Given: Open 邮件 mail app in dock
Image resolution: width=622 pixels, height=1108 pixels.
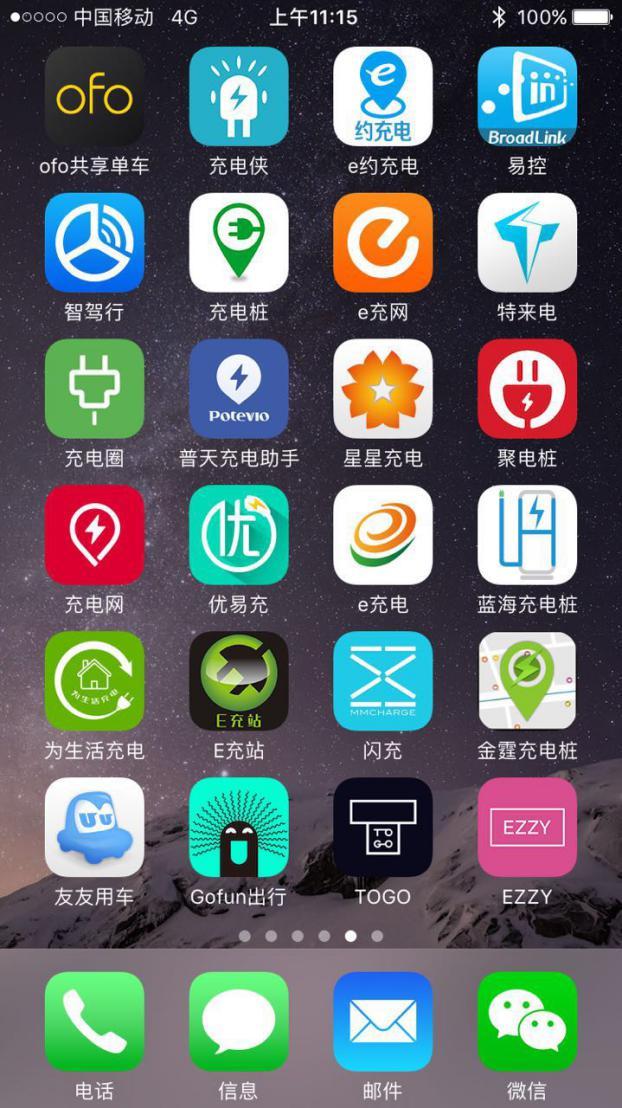Looking at the screenshot, I should coord(383,1021).
